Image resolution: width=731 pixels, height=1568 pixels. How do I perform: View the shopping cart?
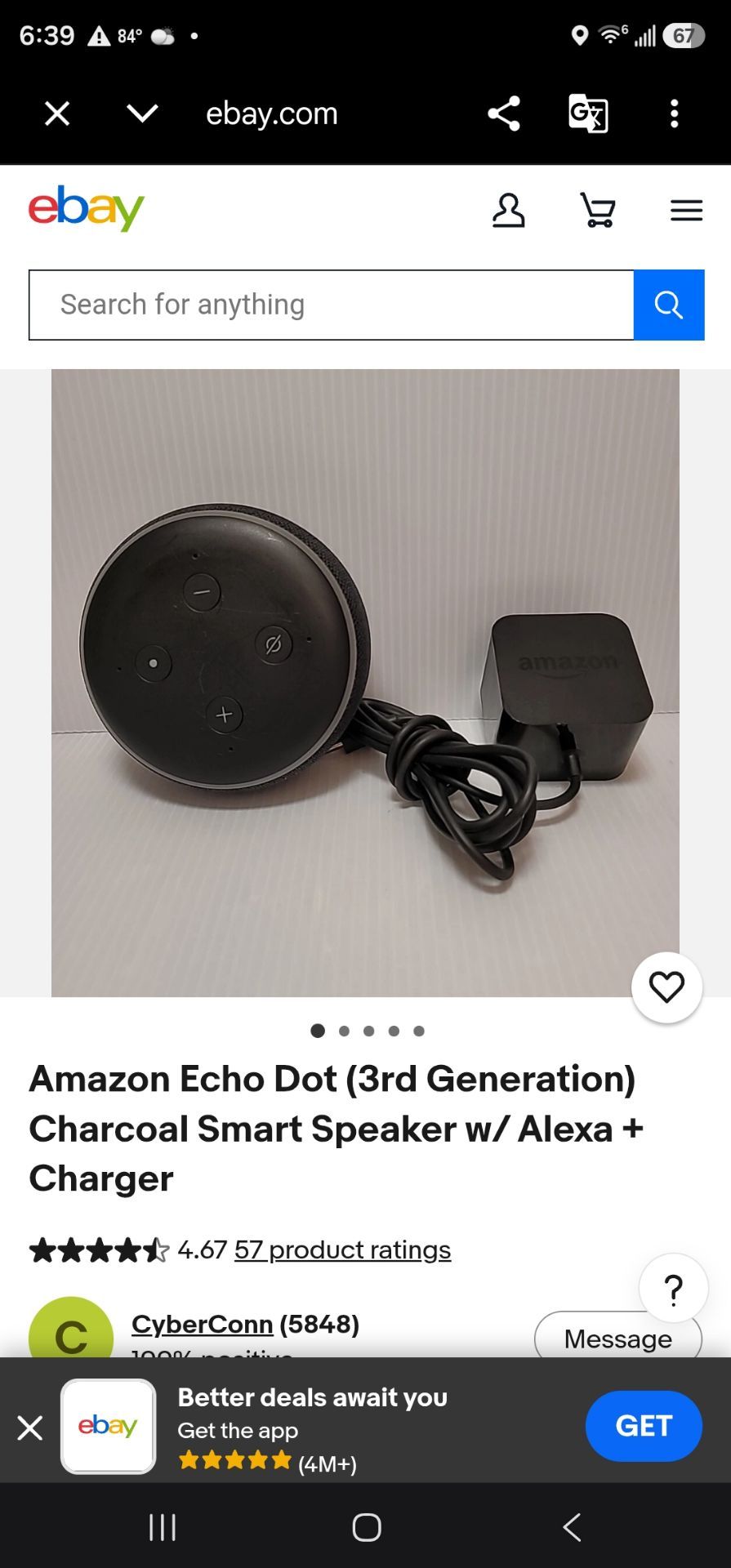[598, 210]
